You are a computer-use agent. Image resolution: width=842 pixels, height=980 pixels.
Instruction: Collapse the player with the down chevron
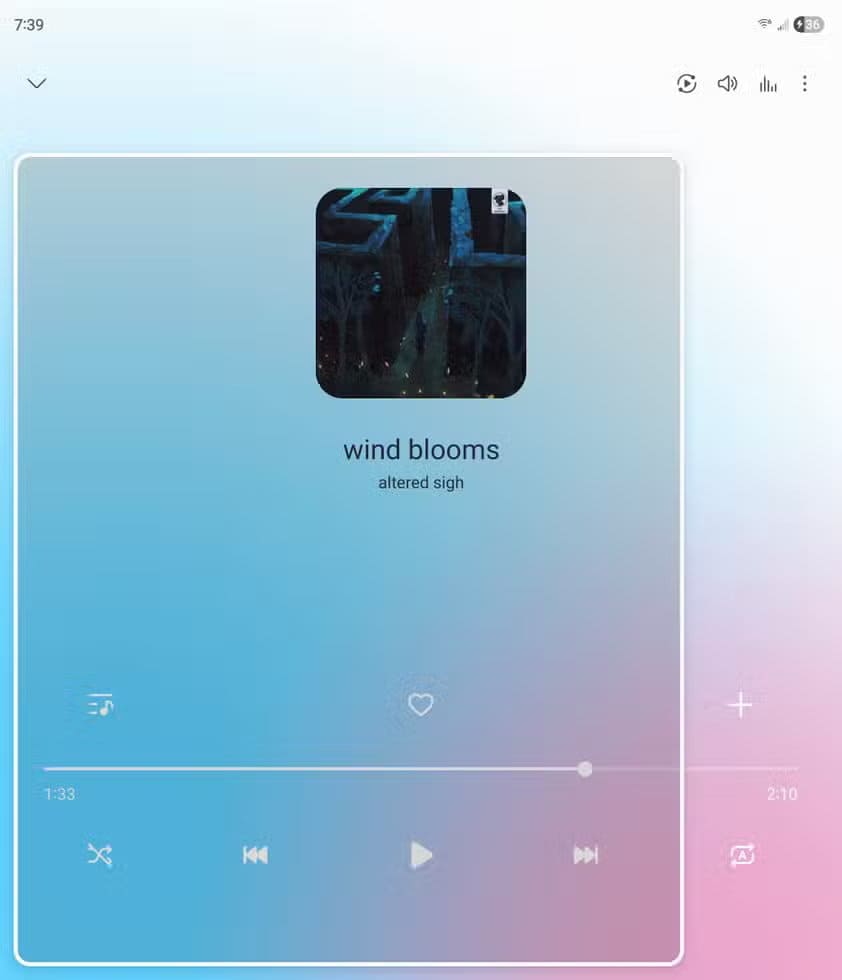37,84
